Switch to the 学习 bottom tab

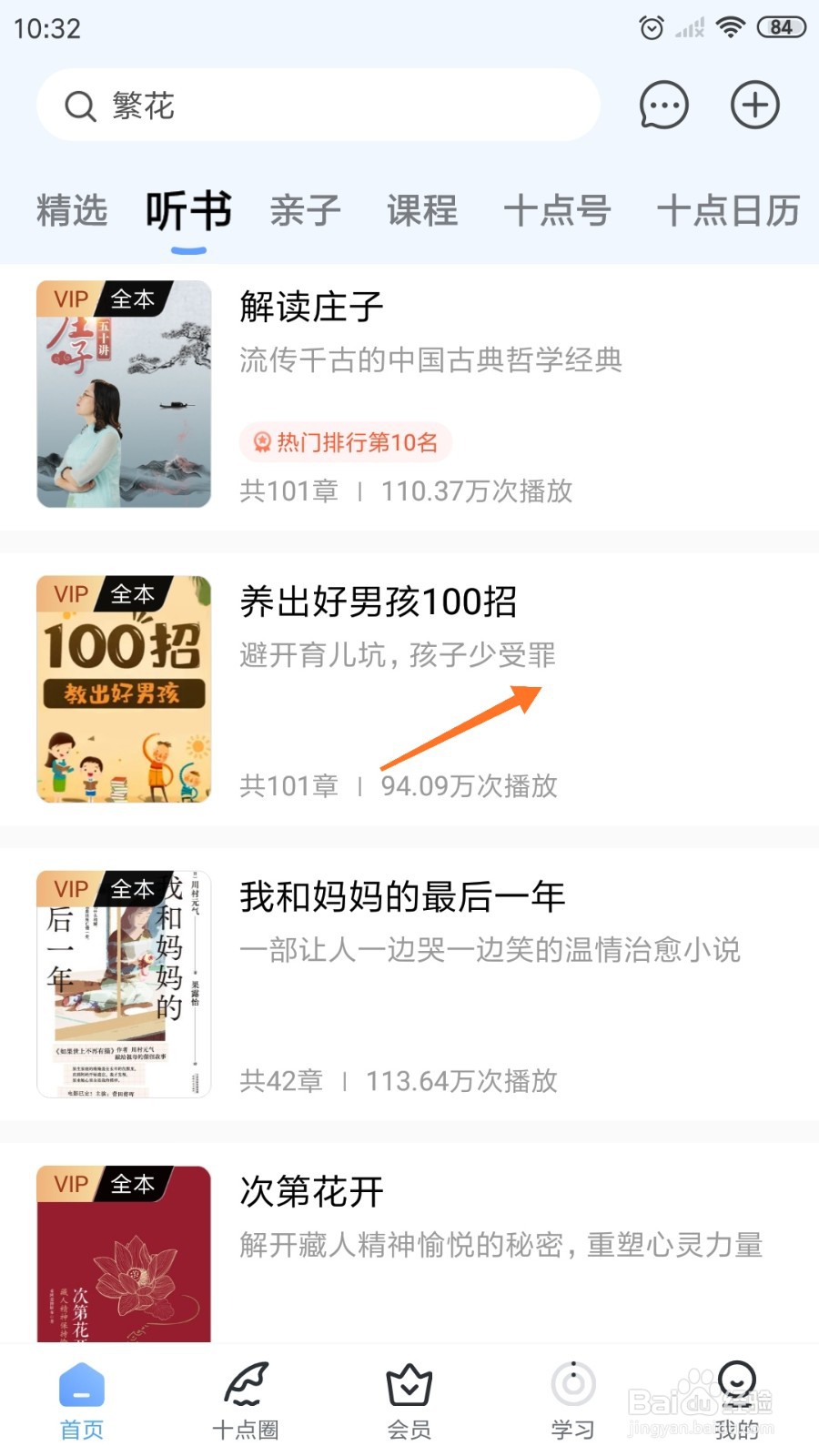tap(573, 1401)
